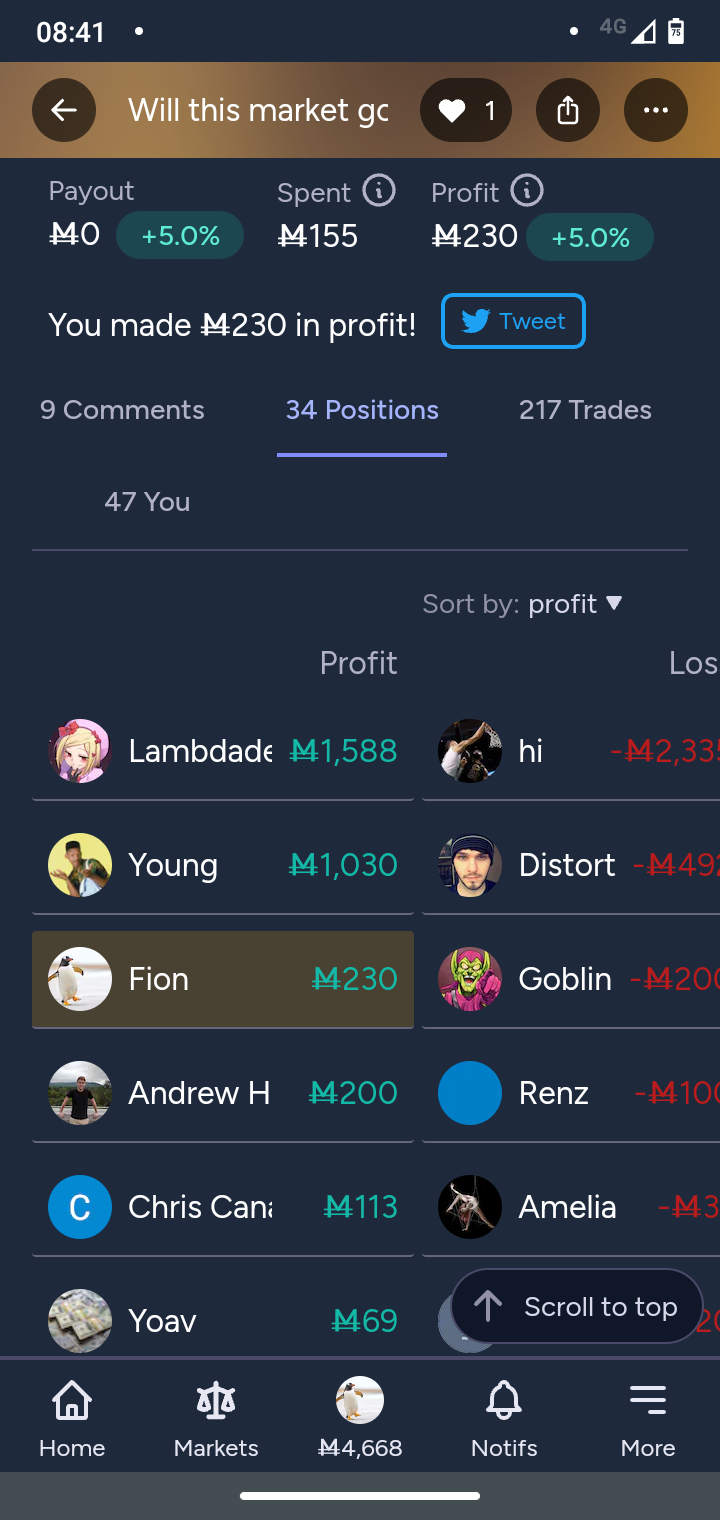Tap Scroll to top button
This screenshot has height=1520, width=720.
click(x=576, y=1306)
